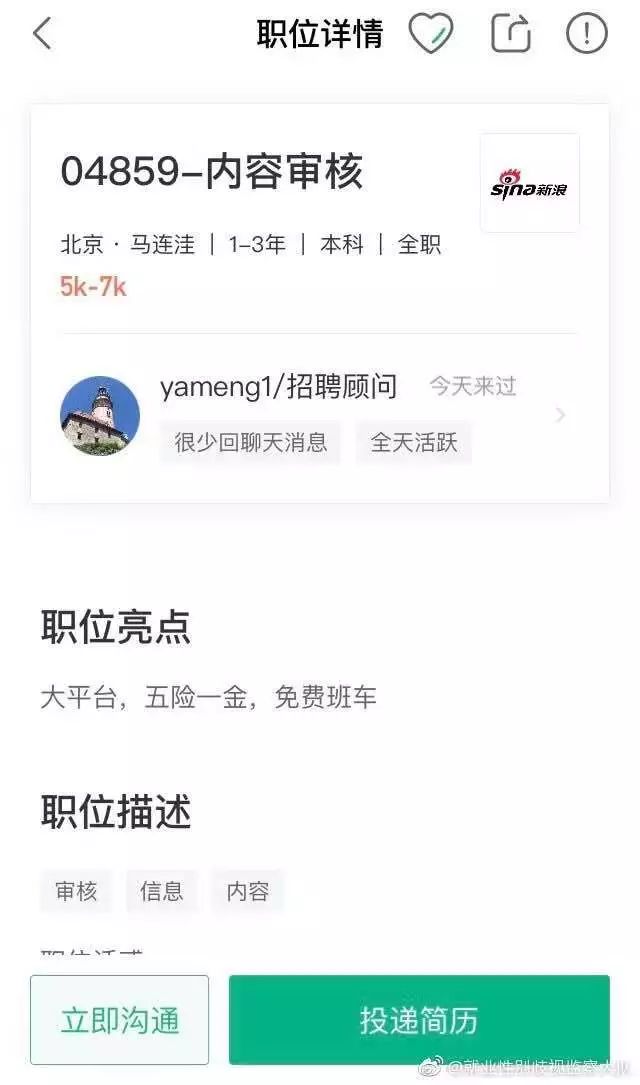Open recruiter yameng1's profile
This screenshot has width=640, height=1085.
click(319, 414)
